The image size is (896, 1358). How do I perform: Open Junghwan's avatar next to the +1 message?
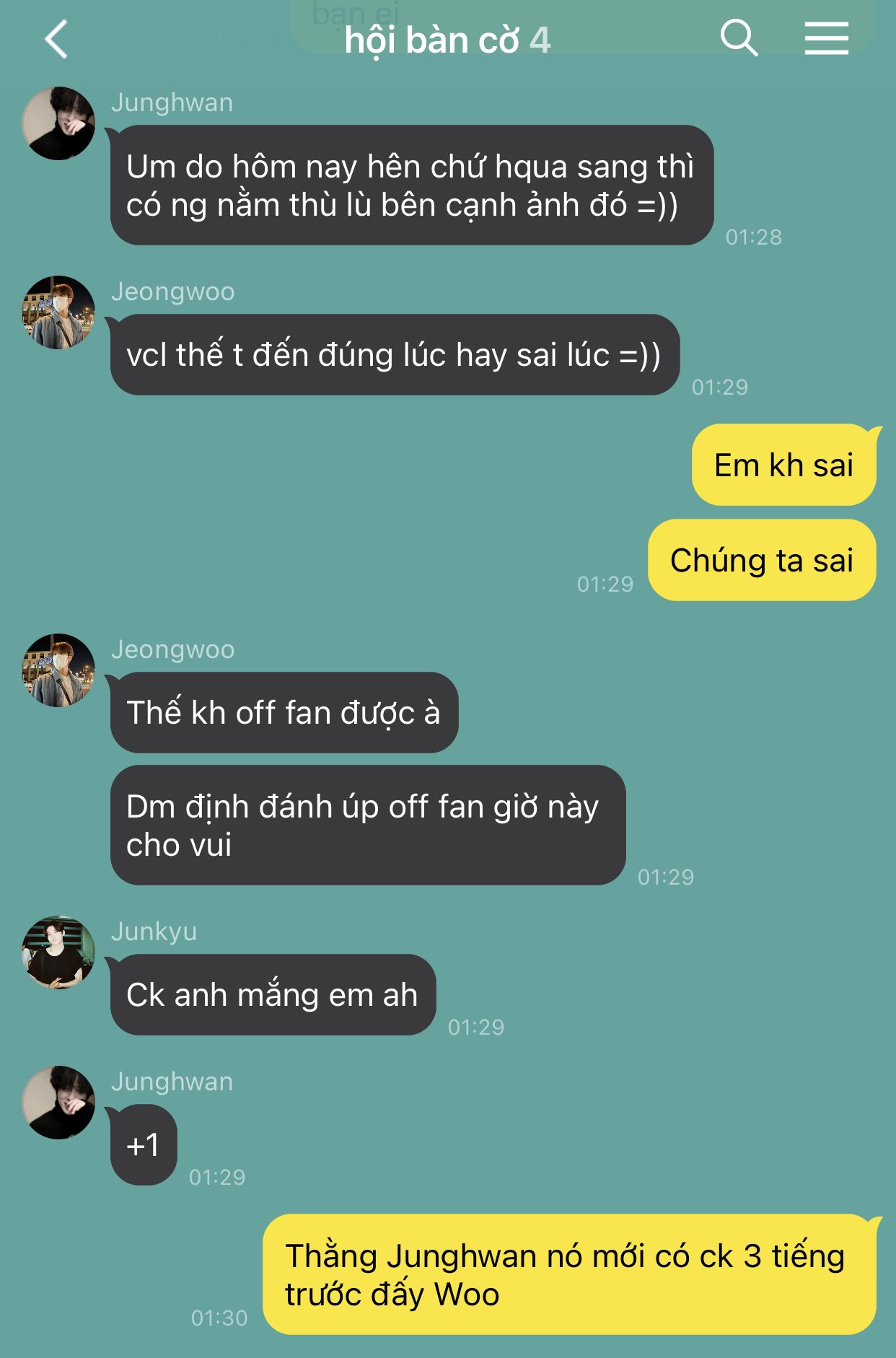(x=58, y=1103)
